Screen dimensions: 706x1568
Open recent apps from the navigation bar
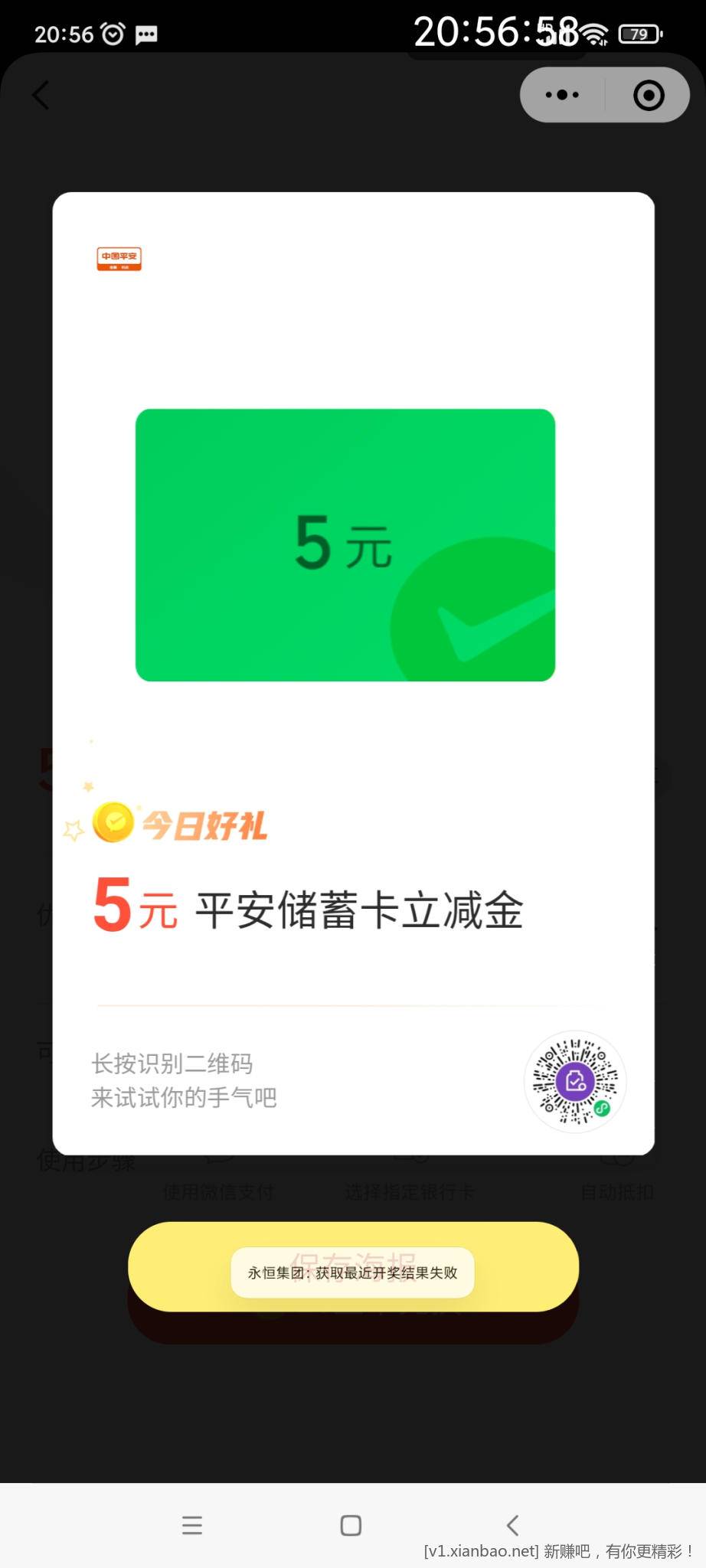click(192, 1525)
